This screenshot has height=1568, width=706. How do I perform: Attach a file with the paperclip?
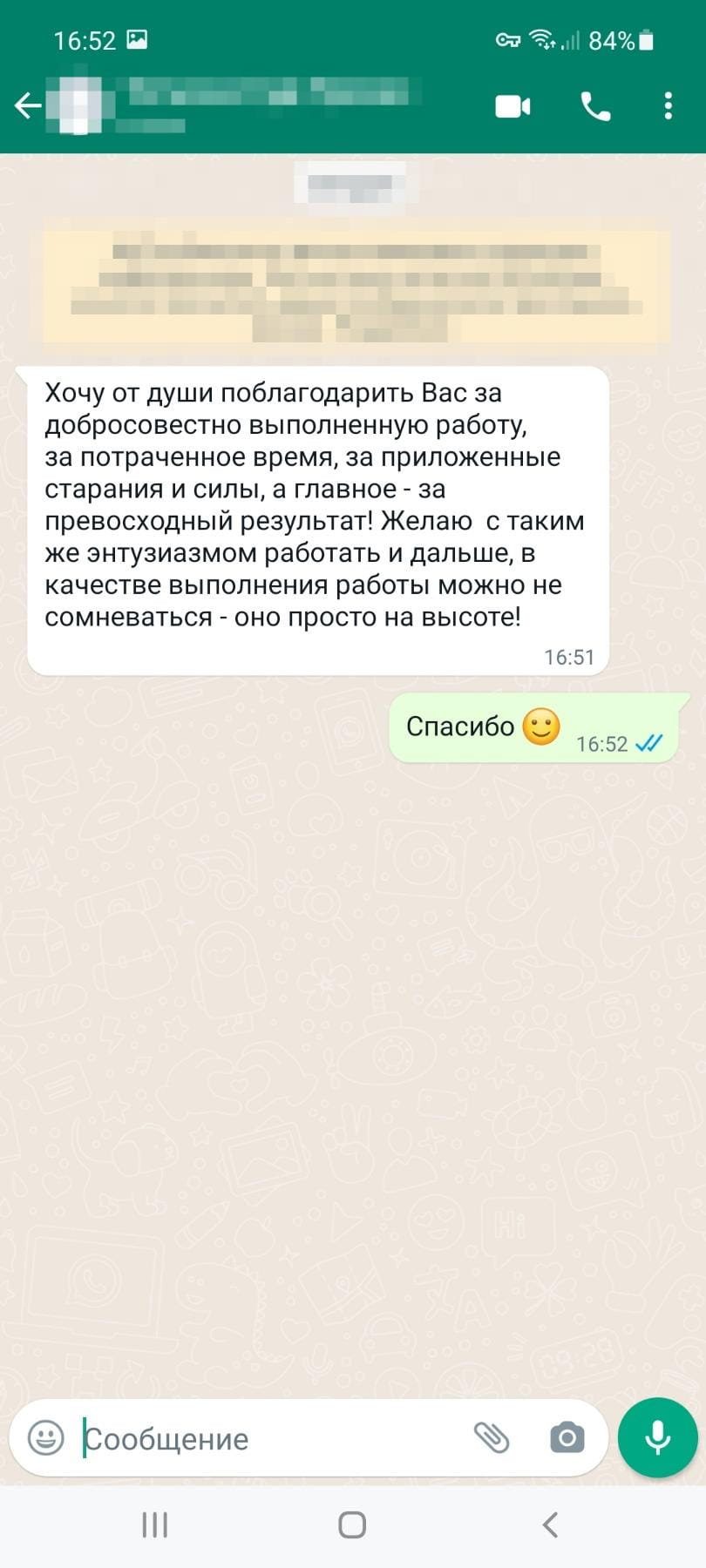click(x=491, y=1437)
